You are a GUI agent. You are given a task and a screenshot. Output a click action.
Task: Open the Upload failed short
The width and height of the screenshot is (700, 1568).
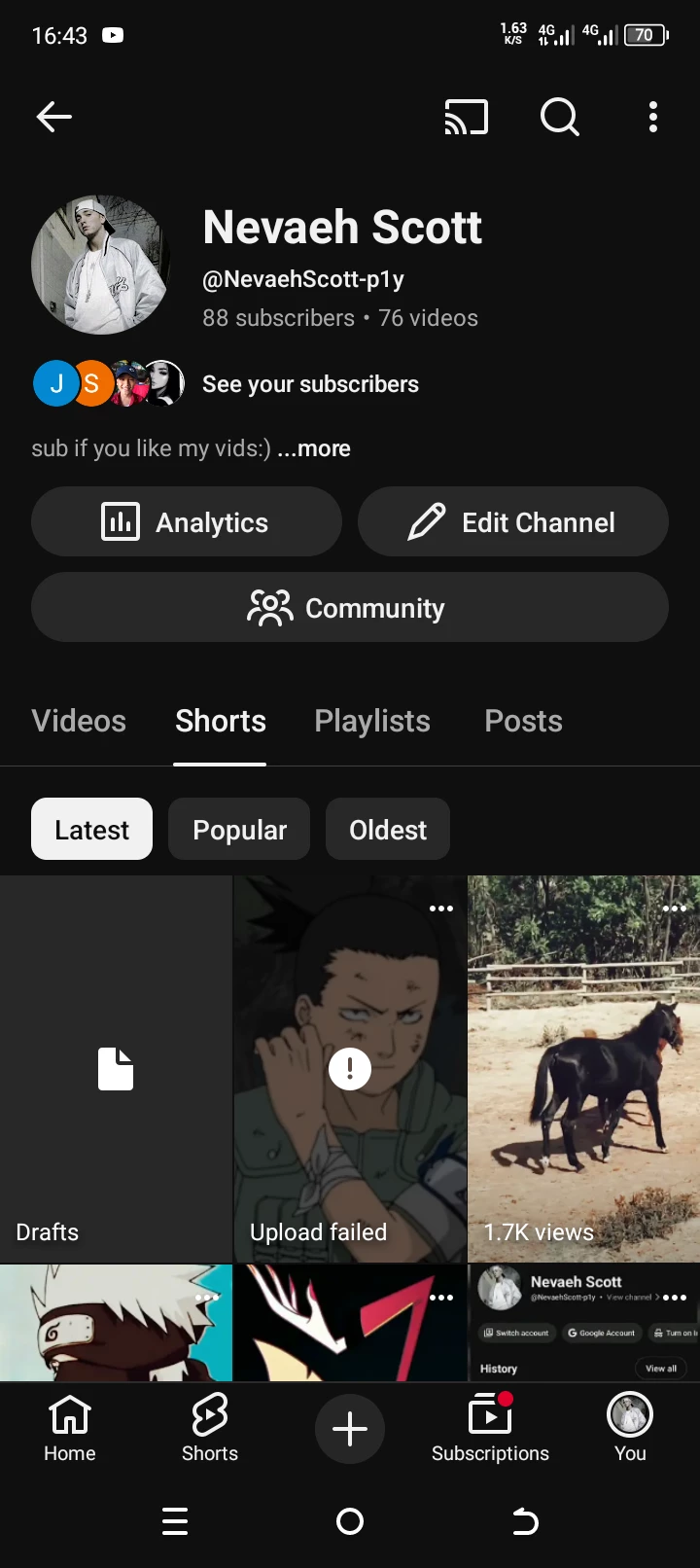pyautogui.click(x=350, y=1069)
